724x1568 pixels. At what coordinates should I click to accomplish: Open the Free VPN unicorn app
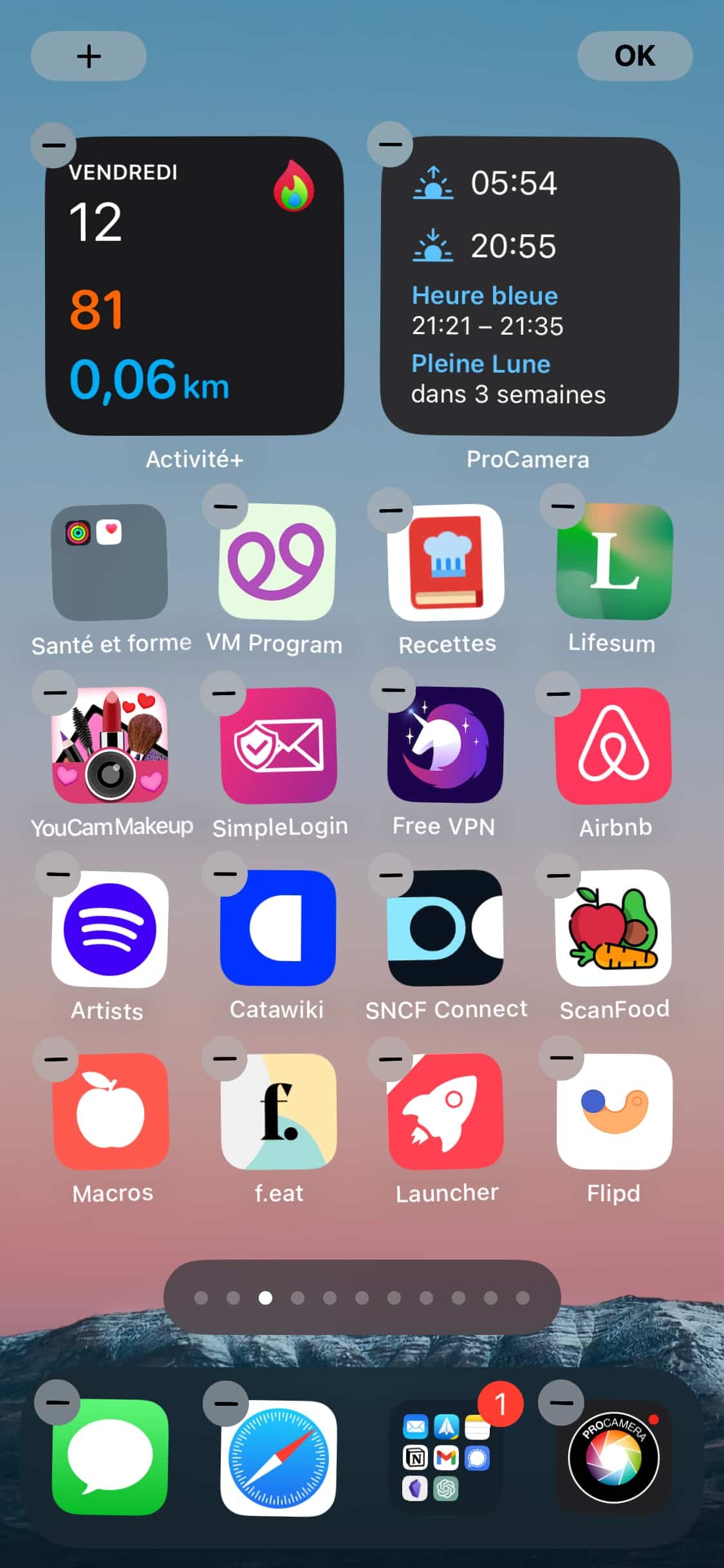447,744
